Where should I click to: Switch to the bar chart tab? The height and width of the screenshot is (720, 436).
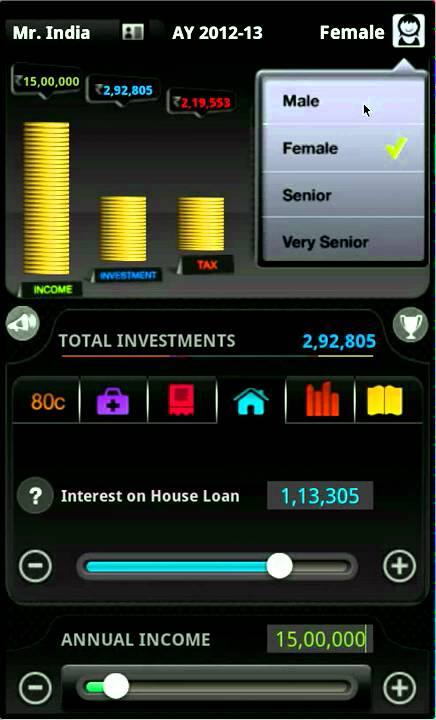coord(320,400)
